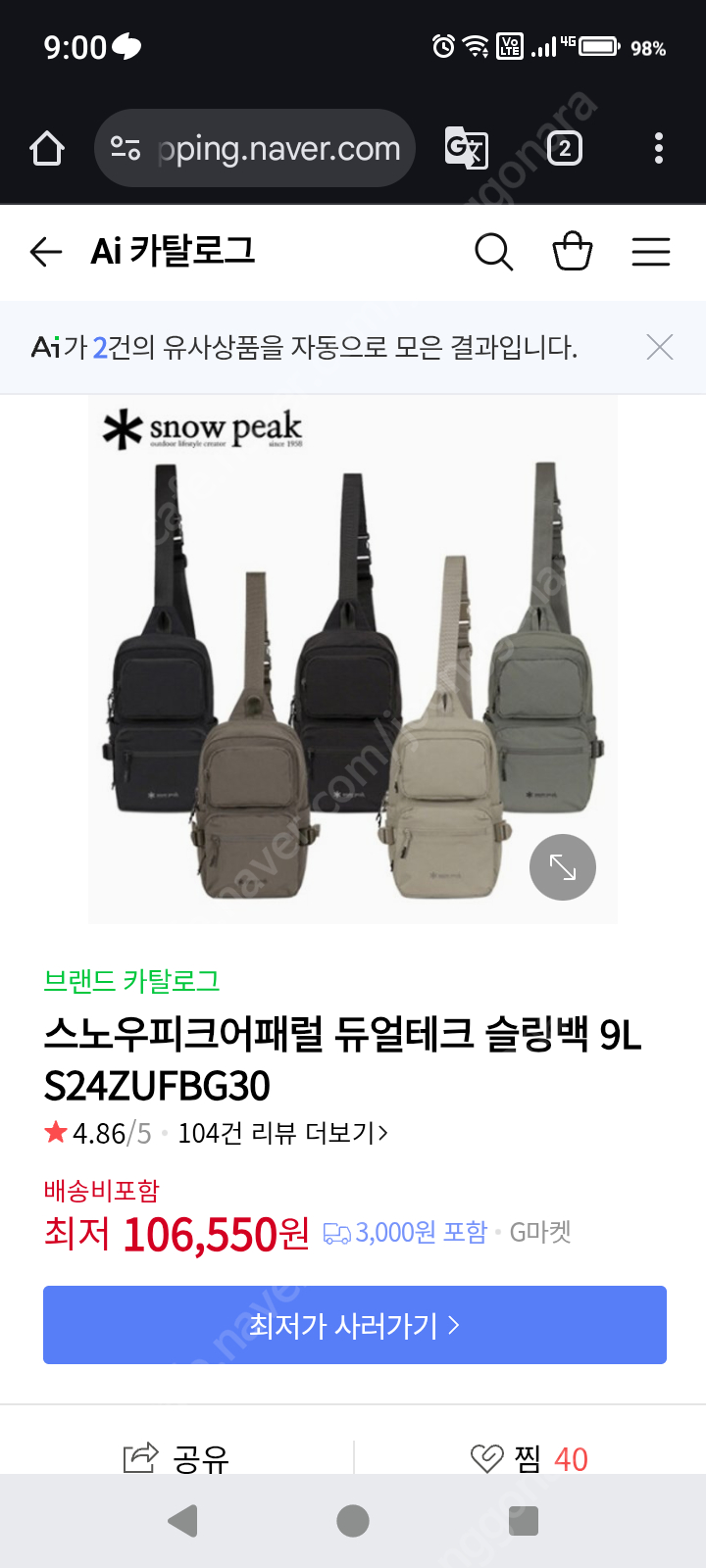Share this product via 공유
706x1568 pixels.
tap(176, 1458)
